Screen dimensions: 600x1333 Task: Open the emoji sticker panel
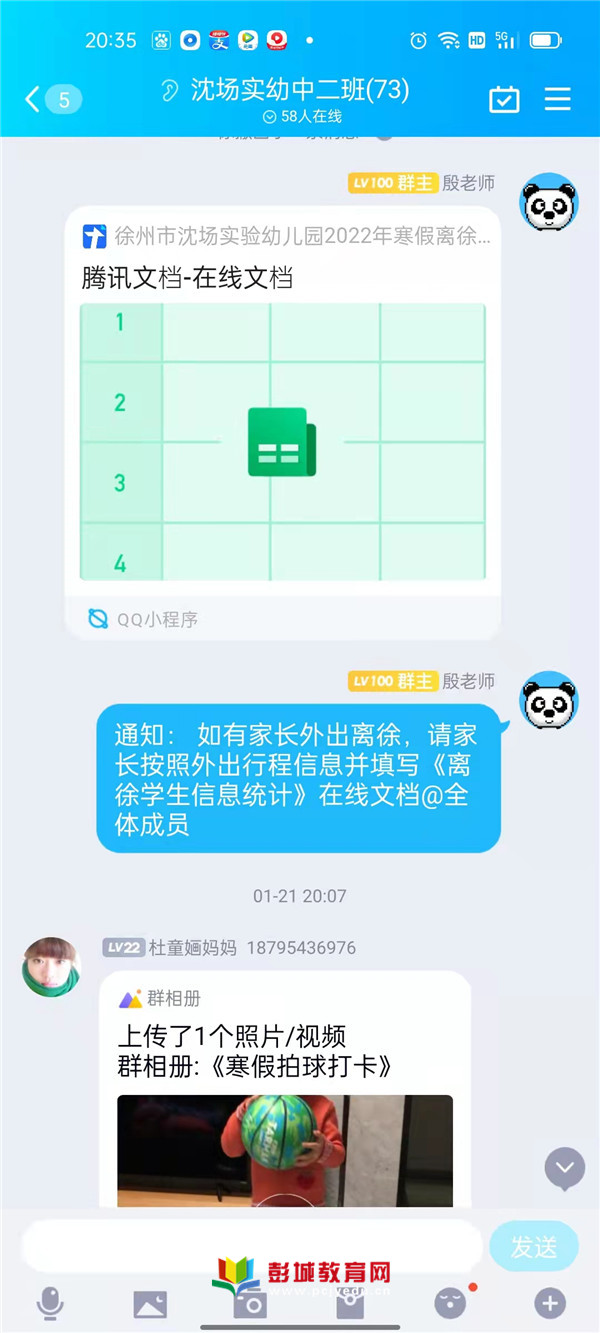450,1303
